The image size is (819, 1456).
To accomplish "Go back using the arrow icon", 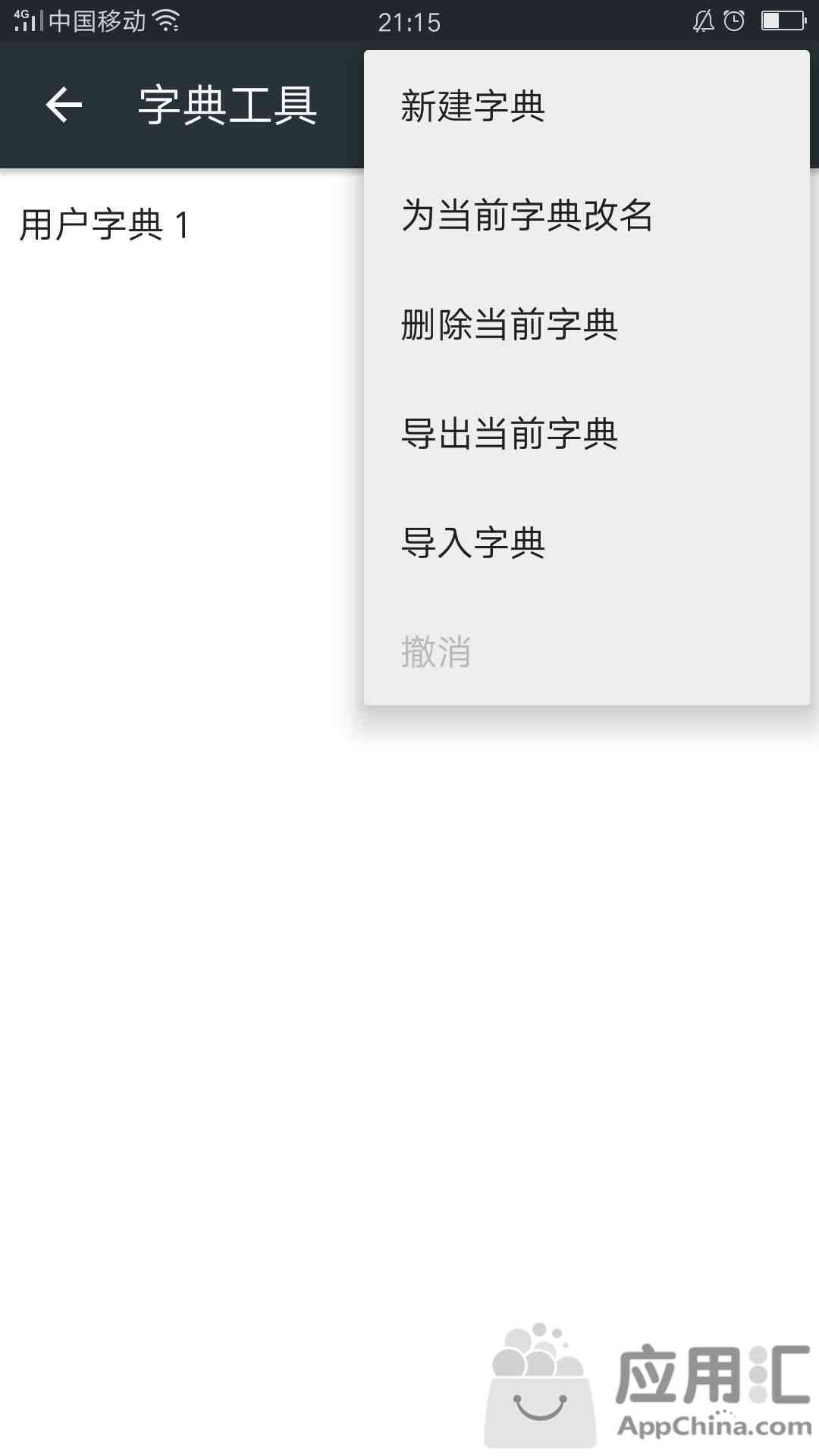I will pos(64,105).
